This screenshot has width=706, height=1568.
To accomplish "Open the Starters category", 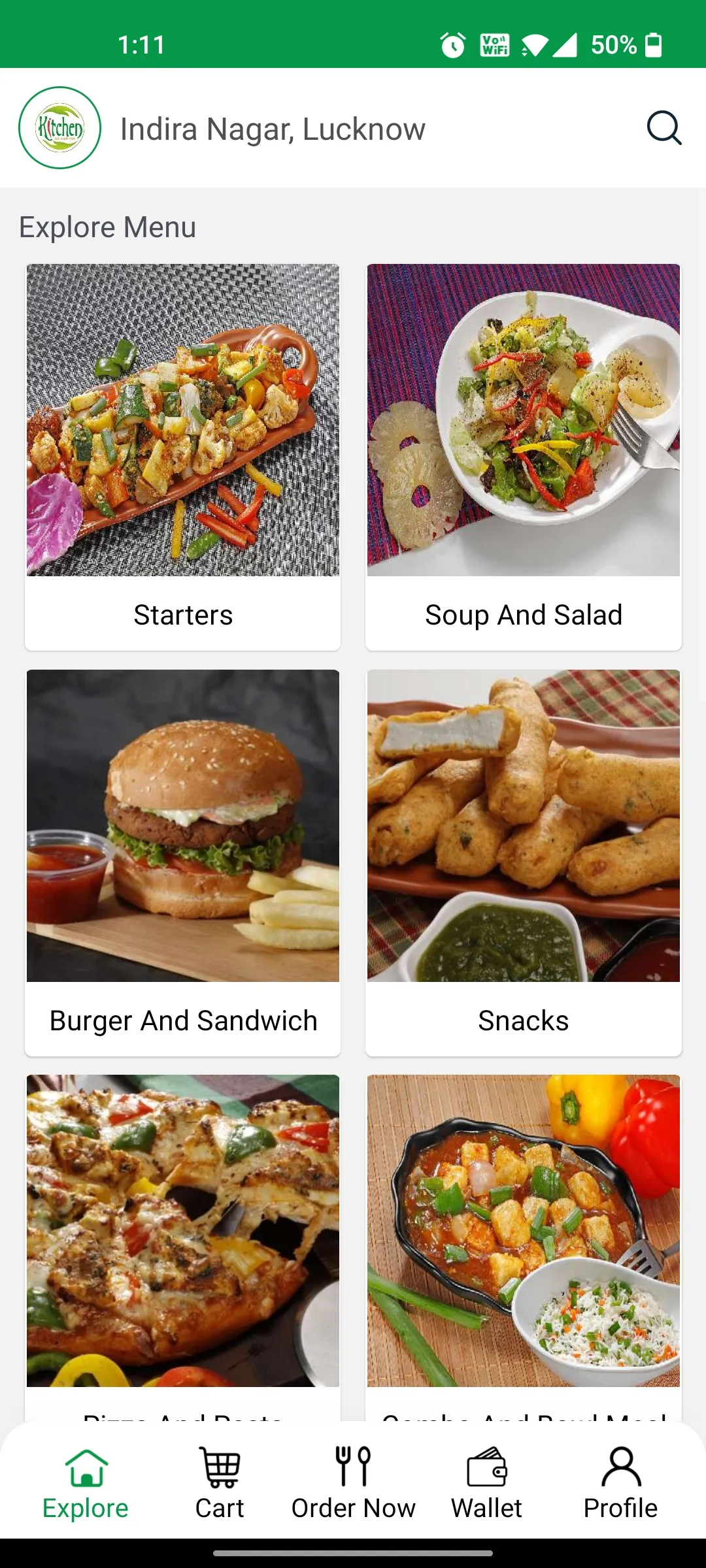I will point(182,456).
